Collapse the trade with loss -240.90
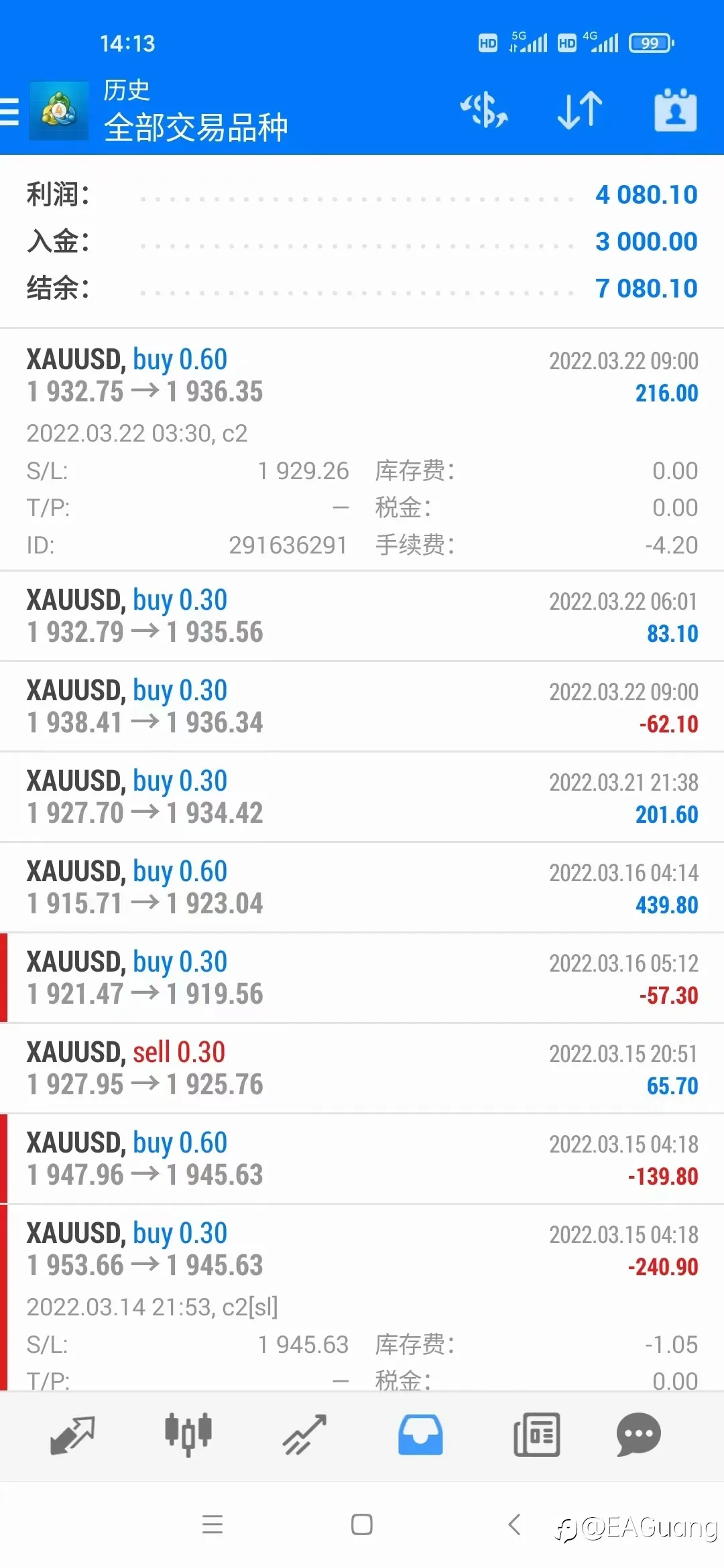The width and height of the screenshot is (724, 1568). tap(362, 1298)
